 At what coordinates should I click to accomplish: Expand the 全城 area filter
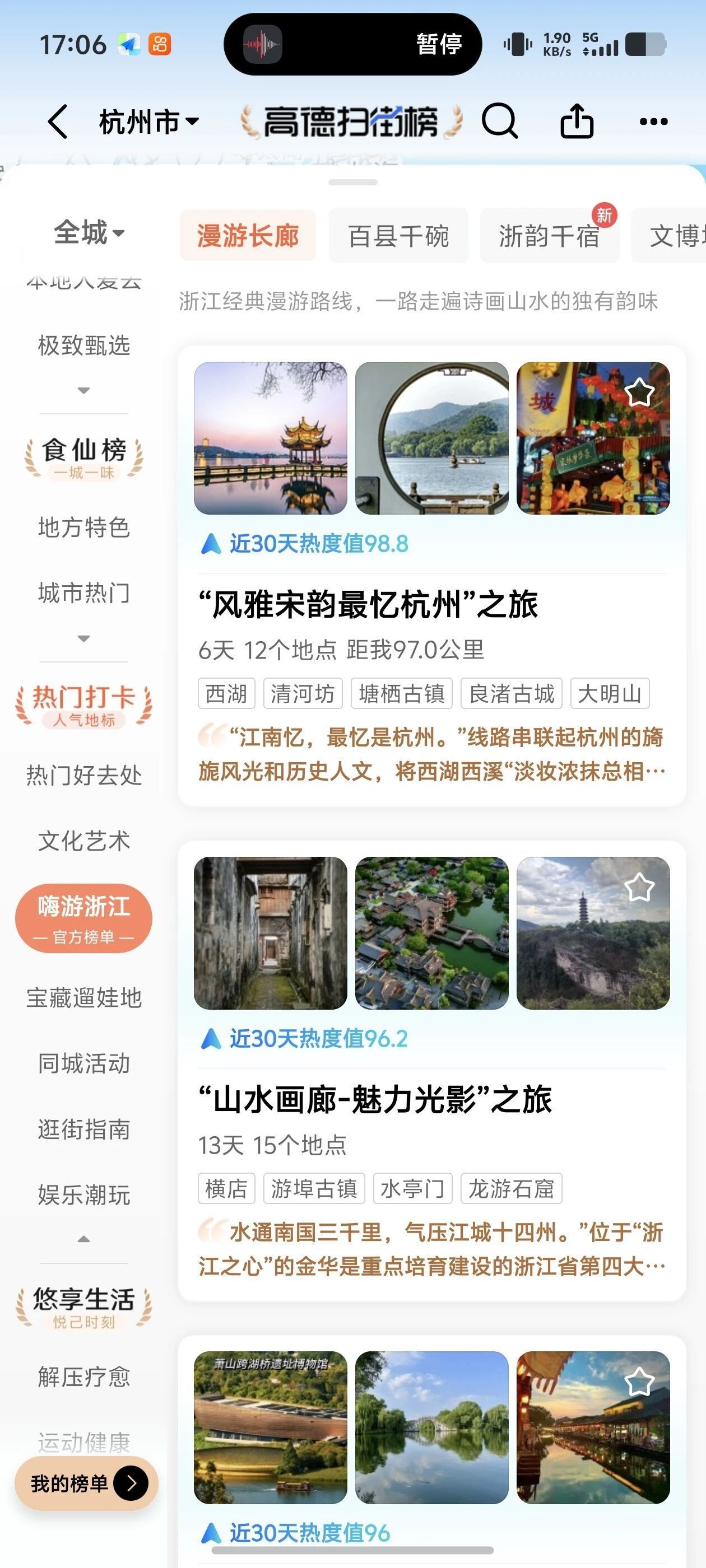(x=89, y=232)
